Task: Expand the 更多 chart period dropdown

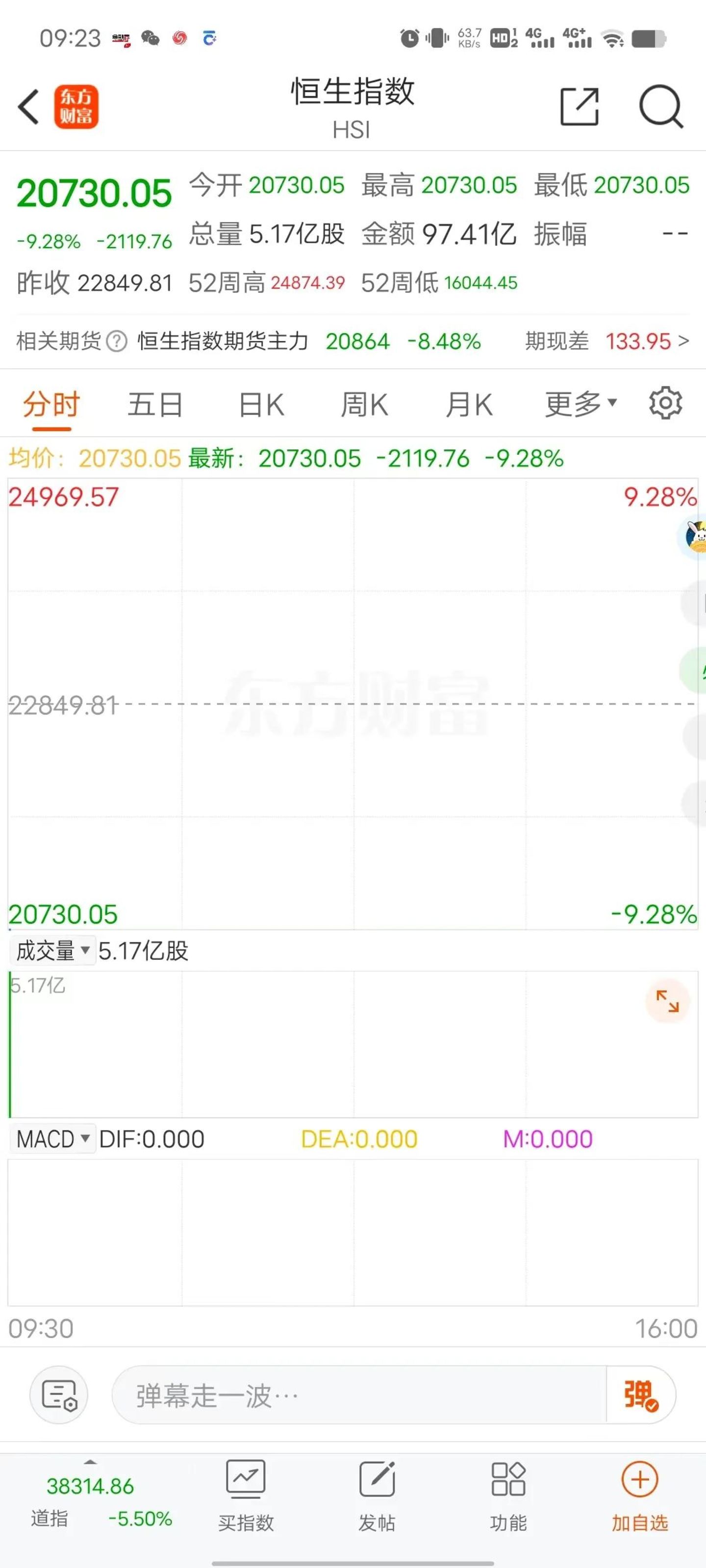Action: pyautogui.click(x=580, y=404)
